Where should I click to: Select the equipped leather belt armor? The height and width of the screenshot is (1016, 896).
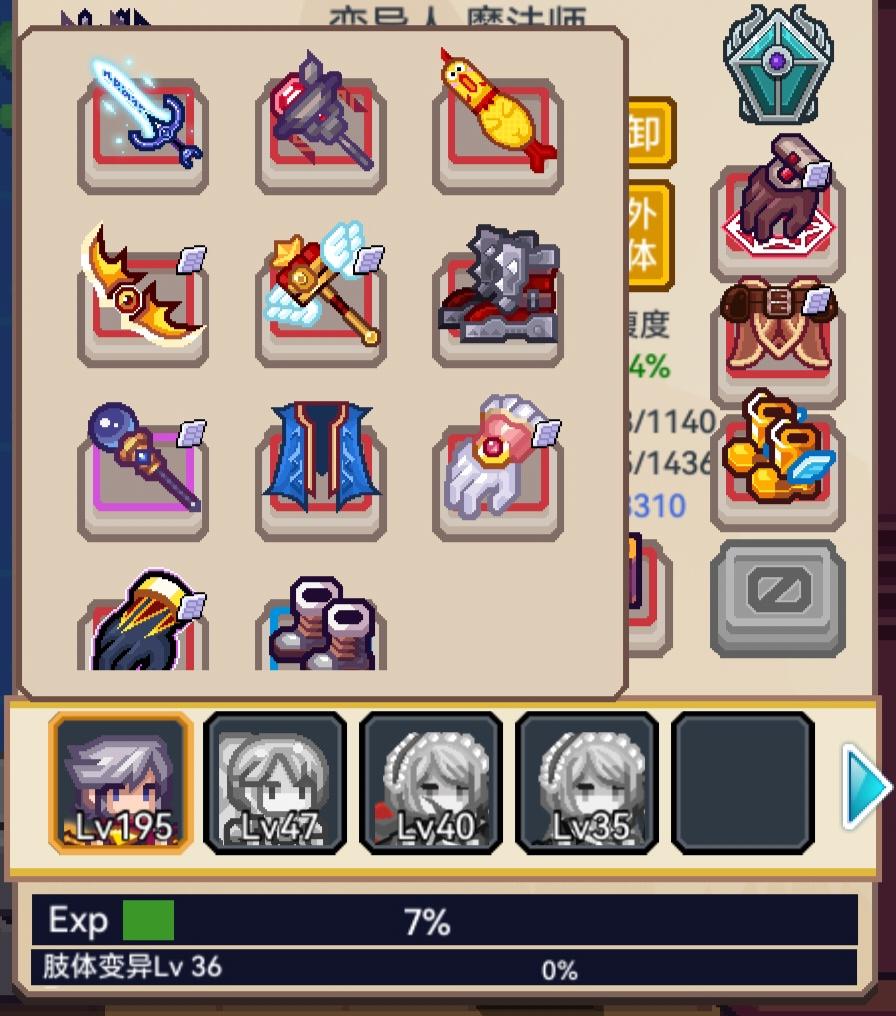[x=779, y=335]
